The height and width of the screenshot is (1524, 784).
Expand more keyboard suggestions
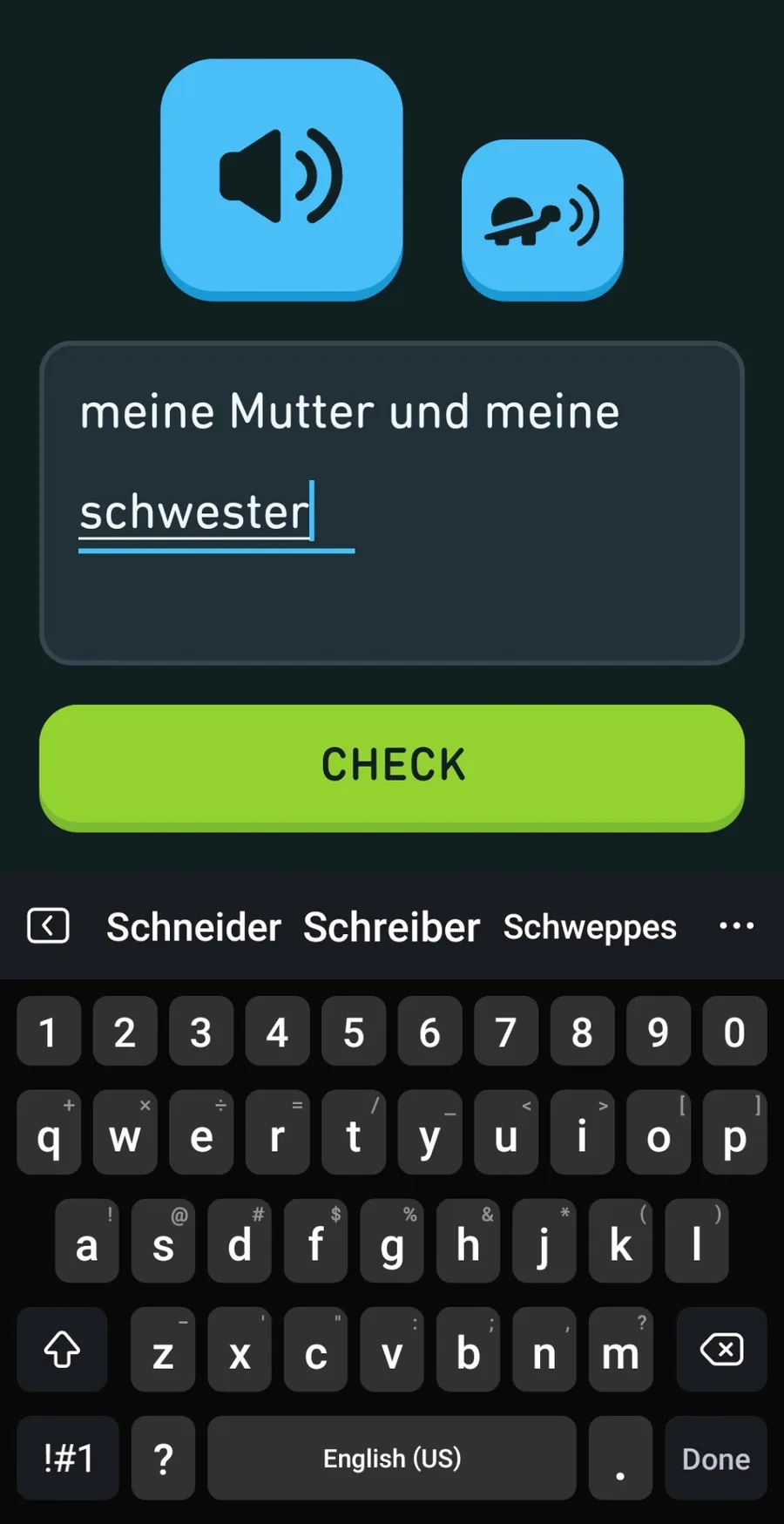tap(737, 926)
